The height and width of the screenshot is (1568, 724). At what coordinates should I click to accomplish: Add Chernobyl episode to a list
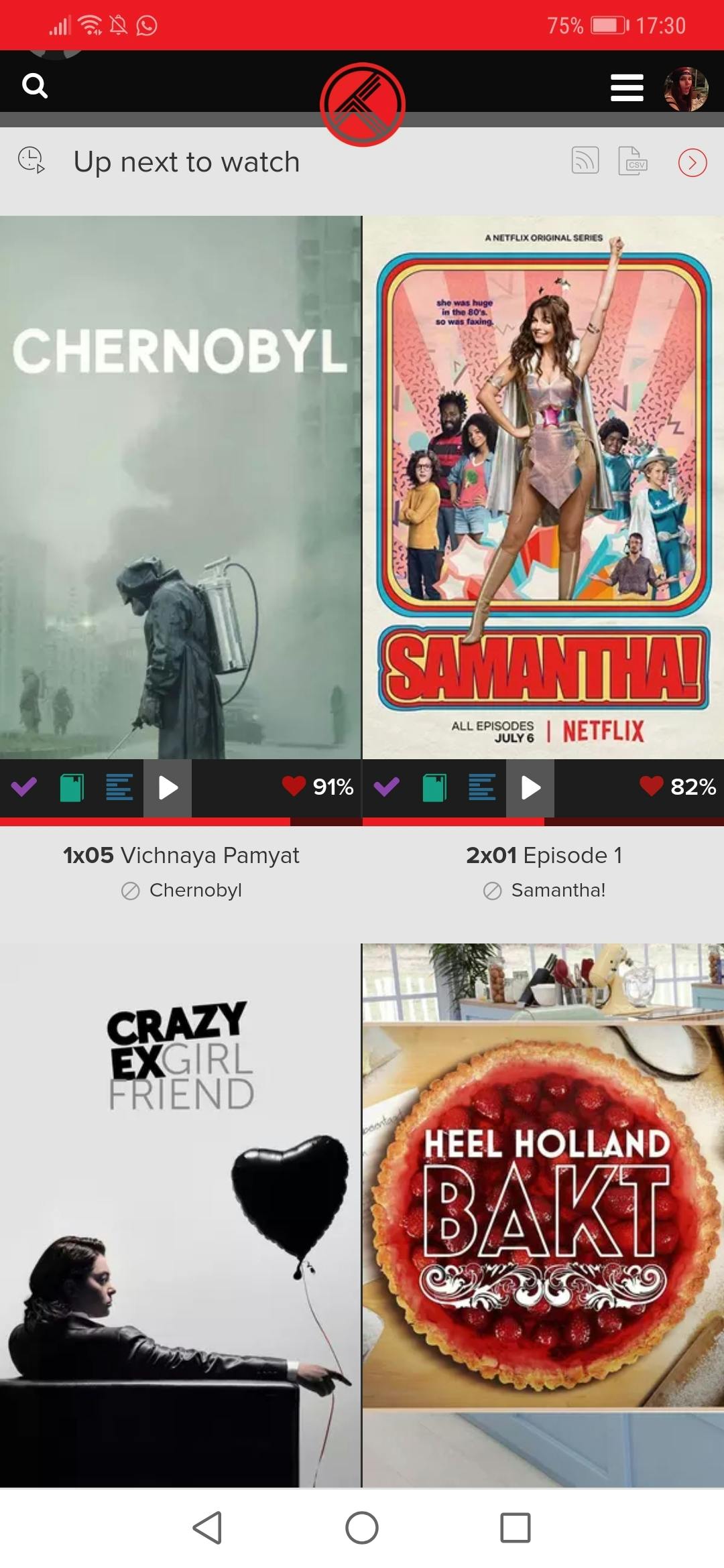[119, 787]
